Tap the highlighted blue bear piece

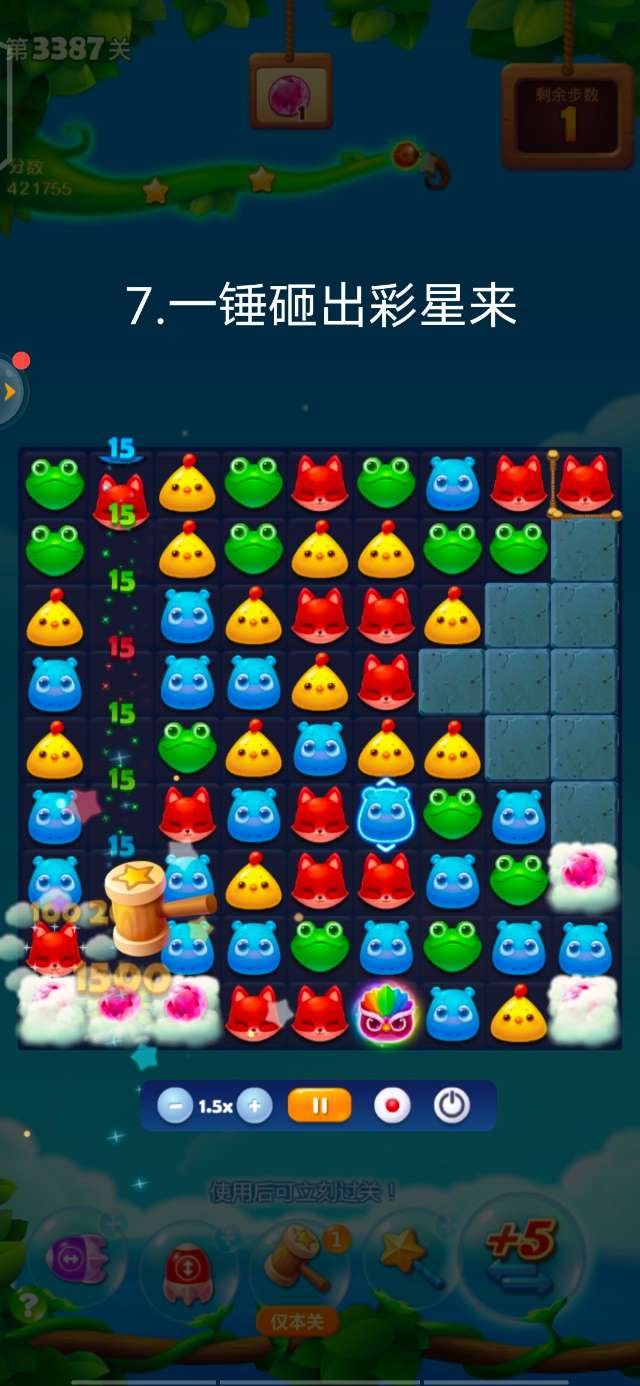pos(385,815)
